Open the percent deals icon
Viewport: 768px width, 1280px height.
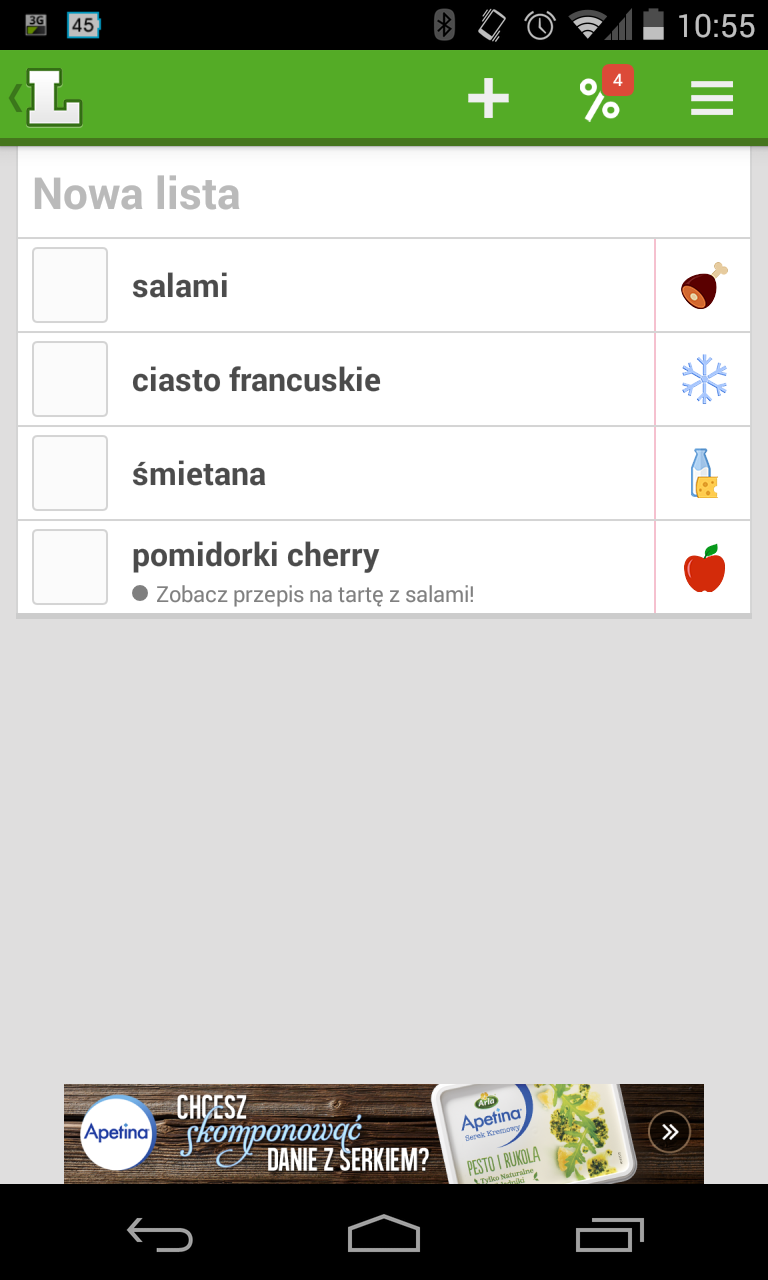pos(600,99)
